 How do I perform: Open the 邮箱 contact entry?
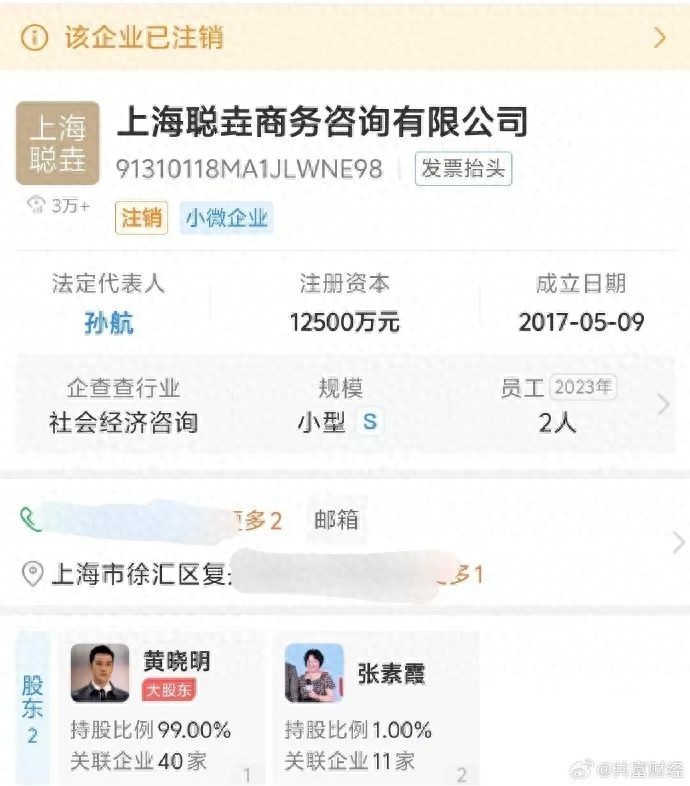point(336,520)
